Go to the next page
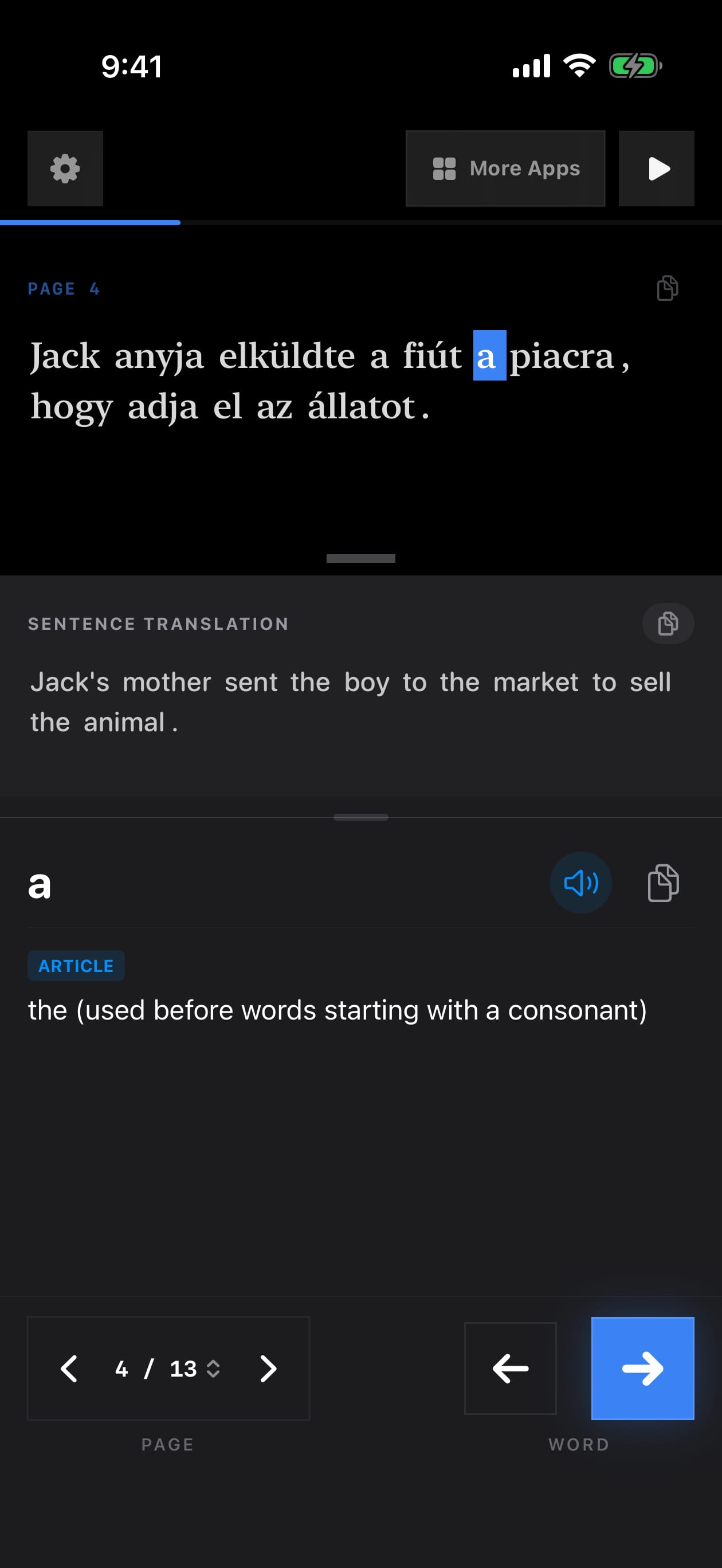Screen dimensions: 722x1568 tap(268, 1369)
